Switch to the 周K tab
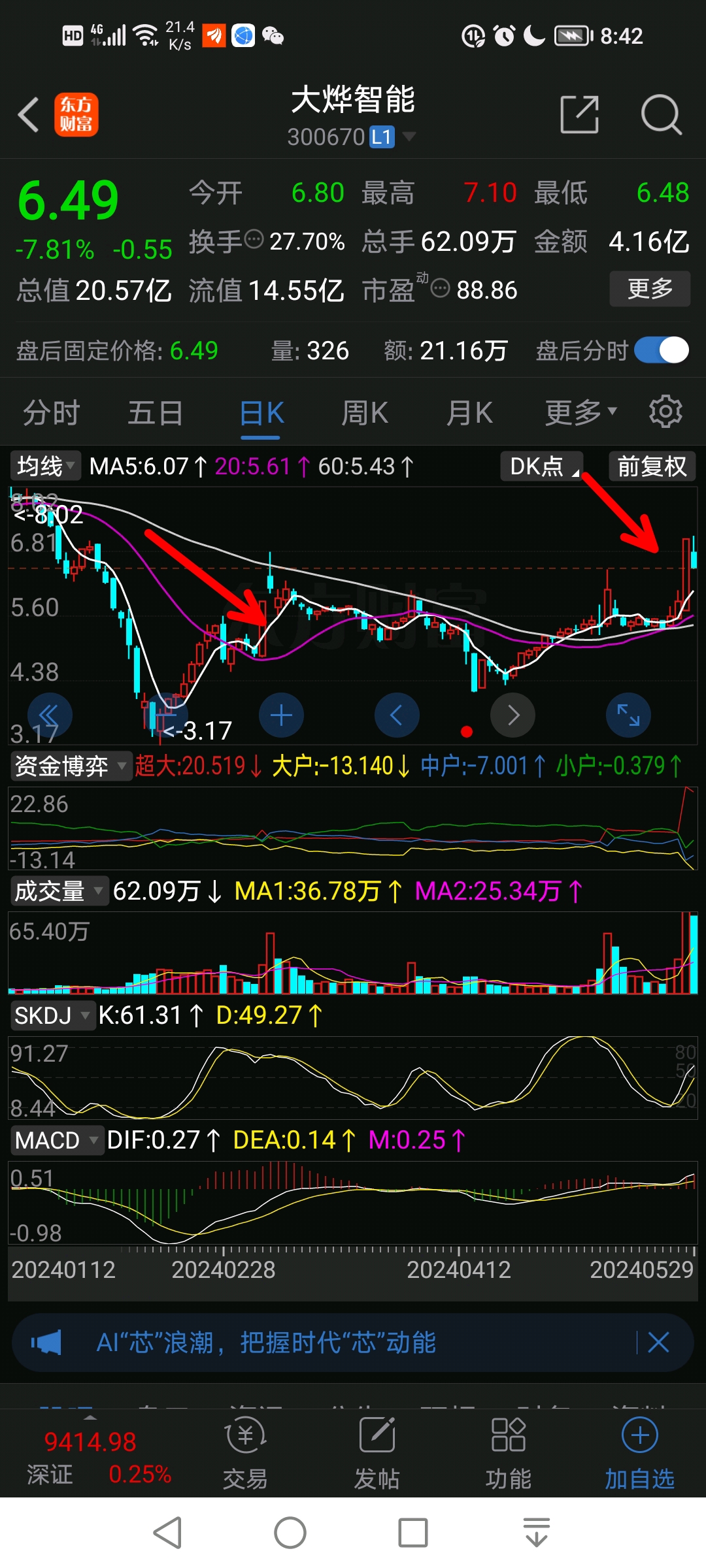706x1568 pixels. point(364,412)
